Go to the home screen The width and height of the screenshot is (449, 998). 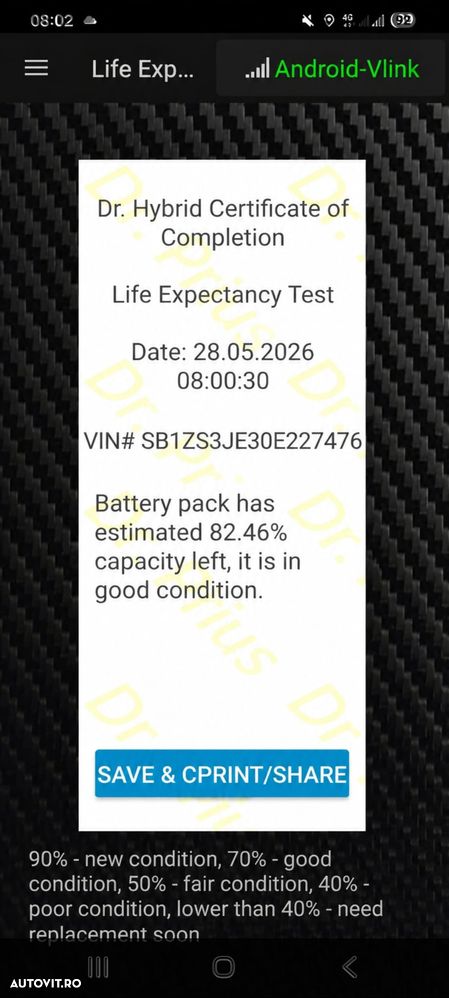224,967
